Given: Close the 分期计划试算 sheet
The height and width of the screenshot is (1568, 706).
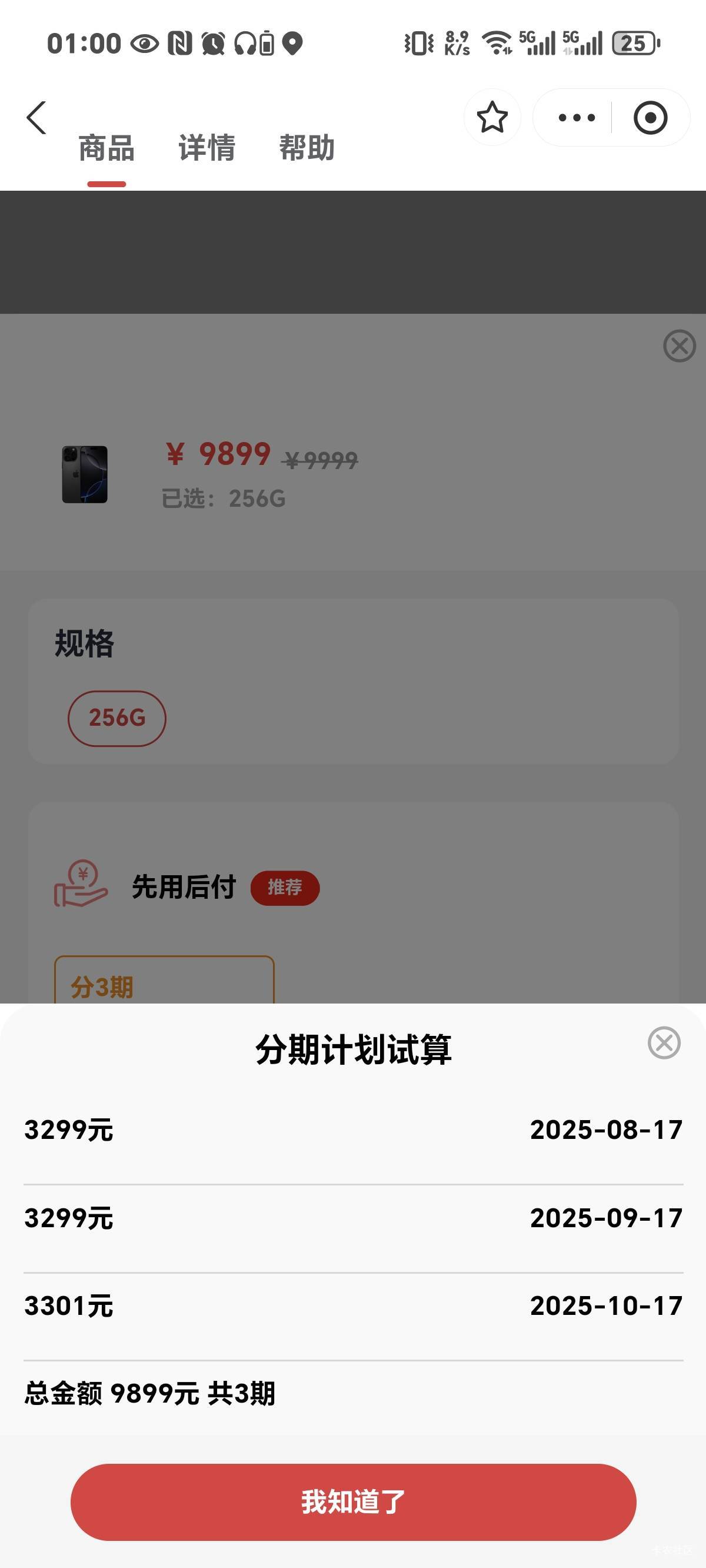Looking at the screenshot, I should (x=664, y=1043).
